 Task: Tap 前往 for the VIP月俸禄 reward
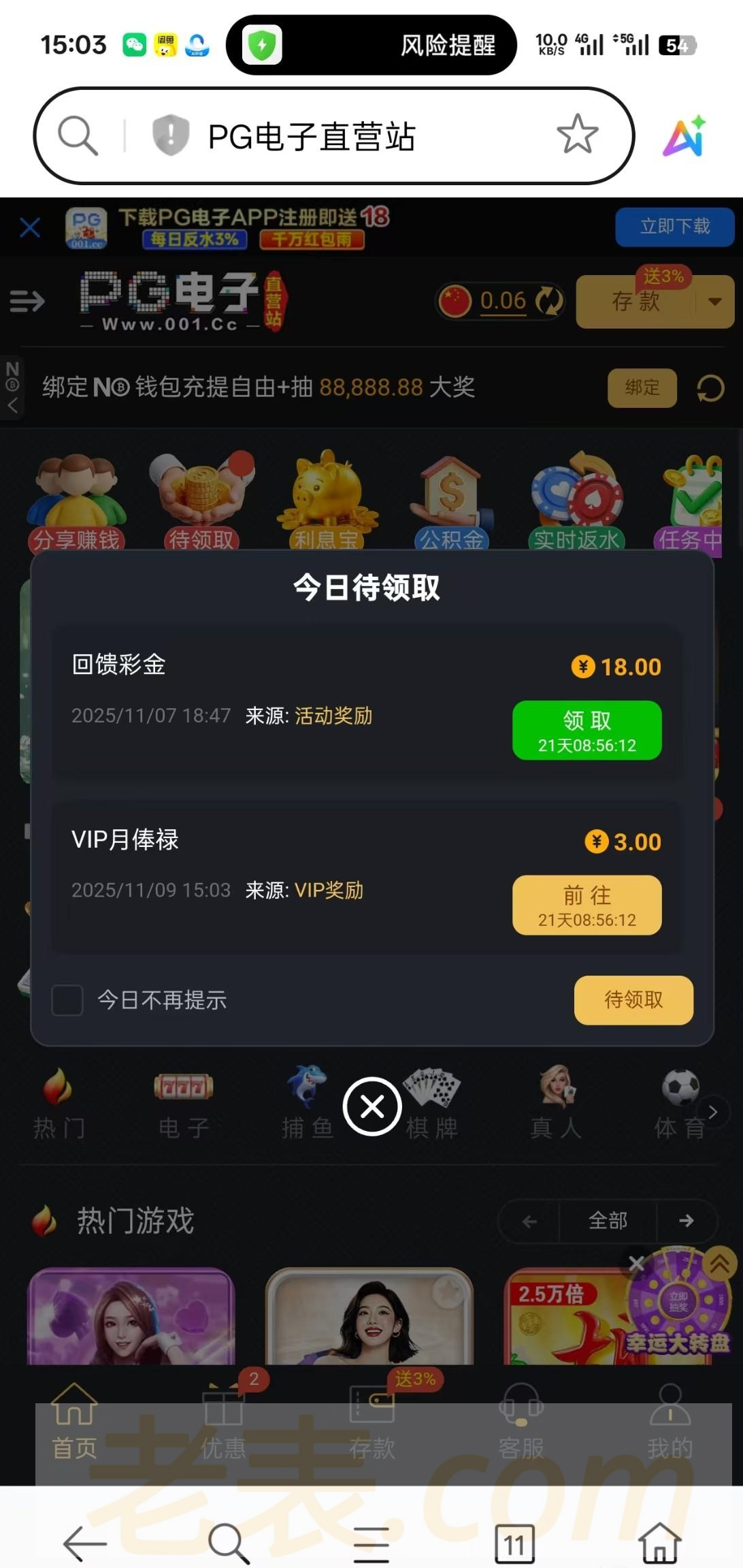coord(587,905)
